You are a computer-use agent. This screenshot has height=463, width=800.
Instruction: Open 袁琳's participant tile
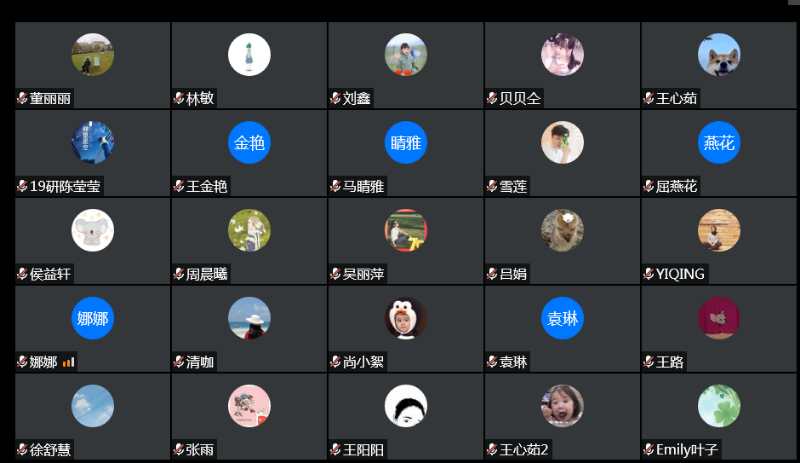click(562, 328)
